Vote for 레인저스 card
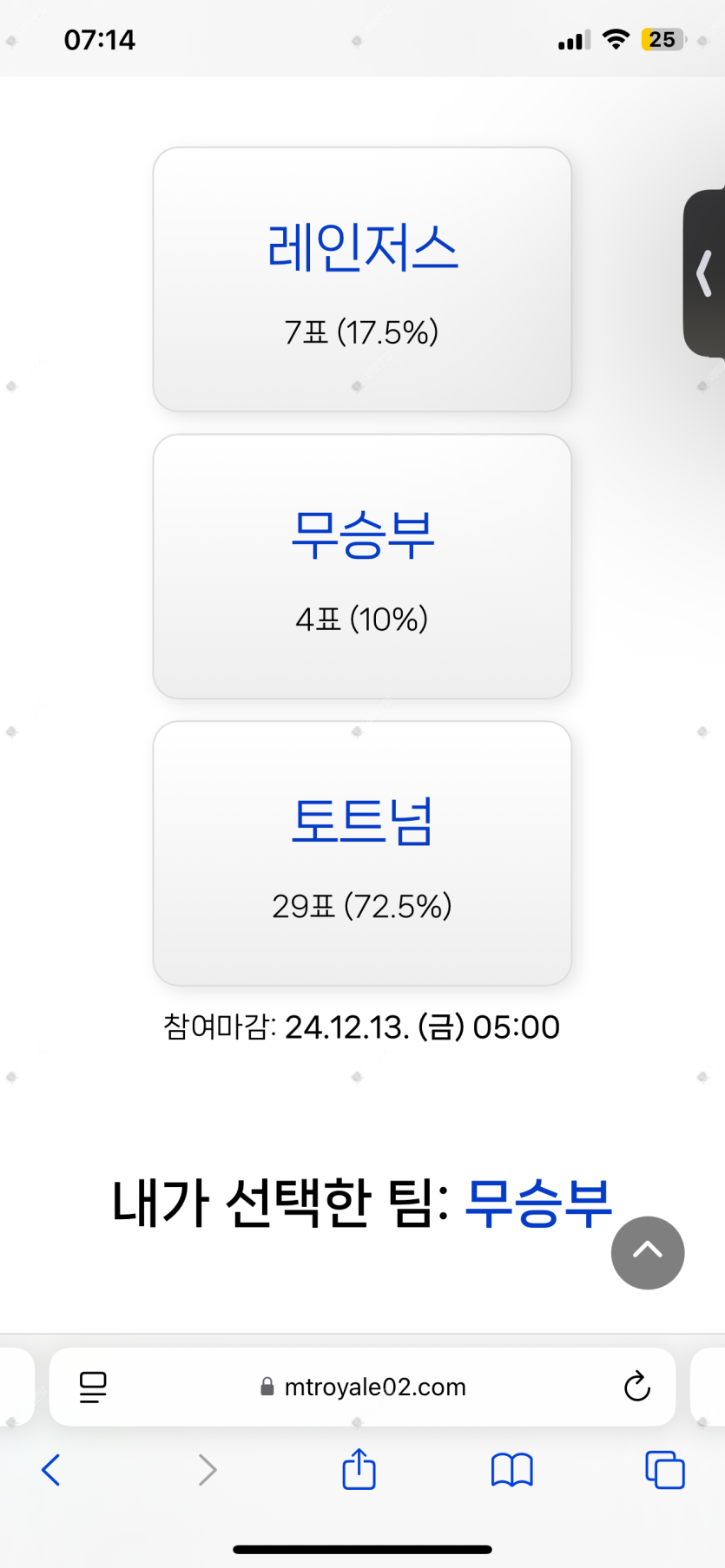 pos(362,279)
